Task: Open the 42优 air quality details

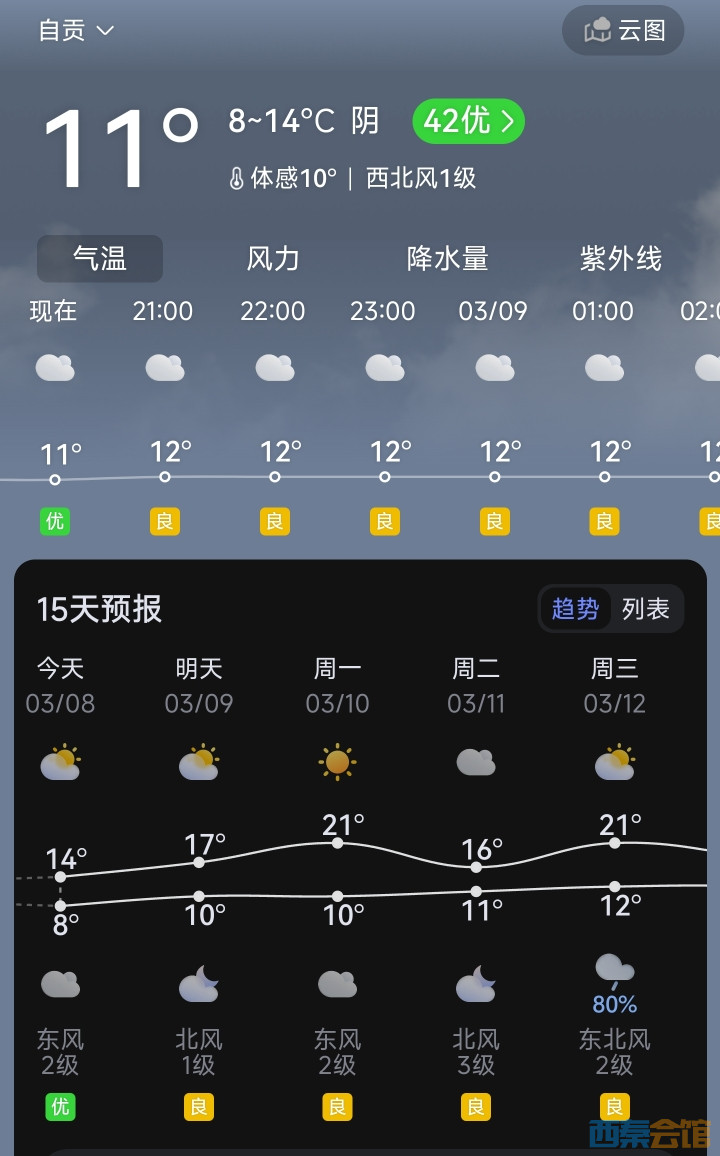Action: [x=468, y=121]
